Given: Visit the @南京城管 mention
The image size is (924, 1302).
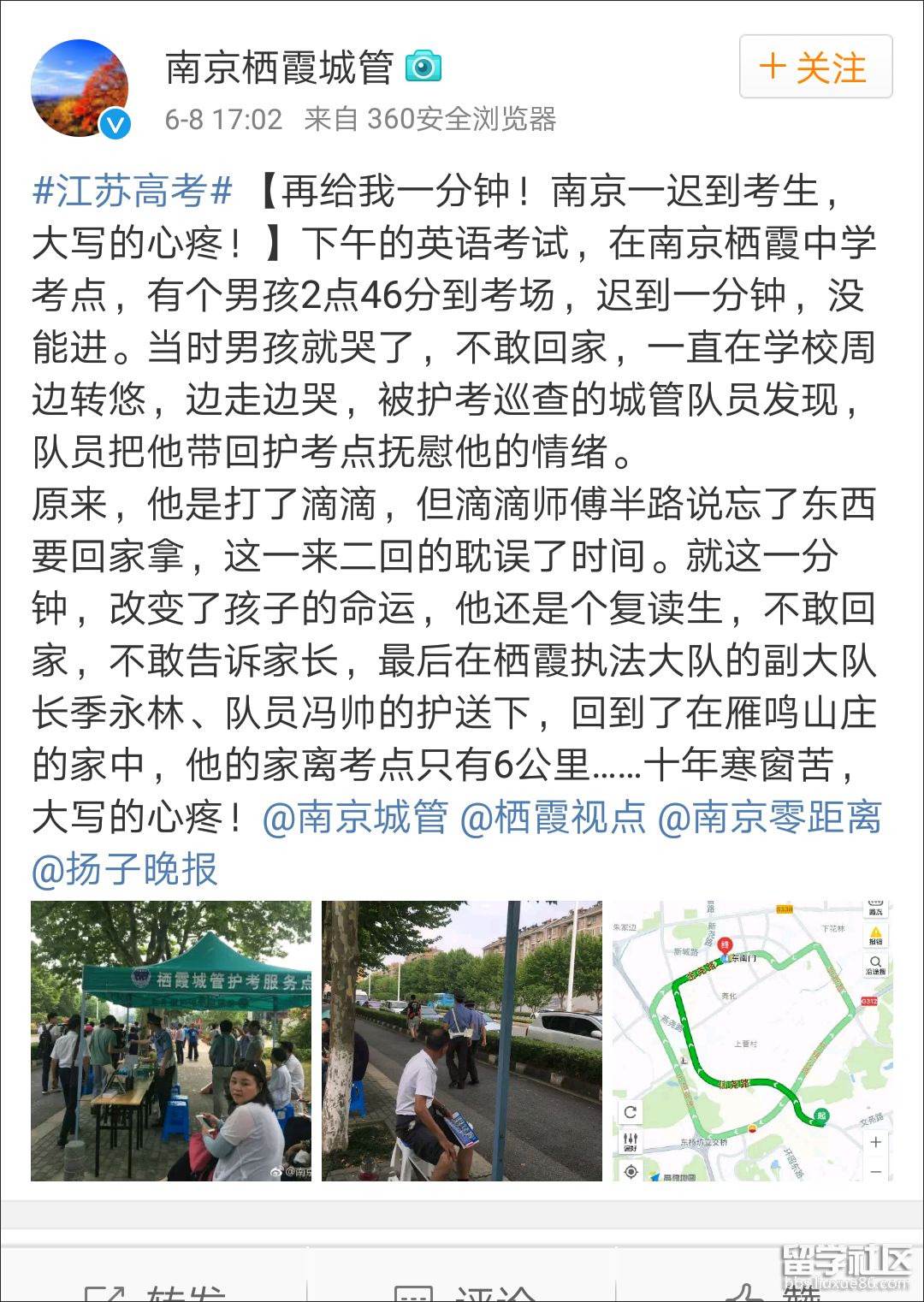Looking at the screenshot, I should (355, 817).
